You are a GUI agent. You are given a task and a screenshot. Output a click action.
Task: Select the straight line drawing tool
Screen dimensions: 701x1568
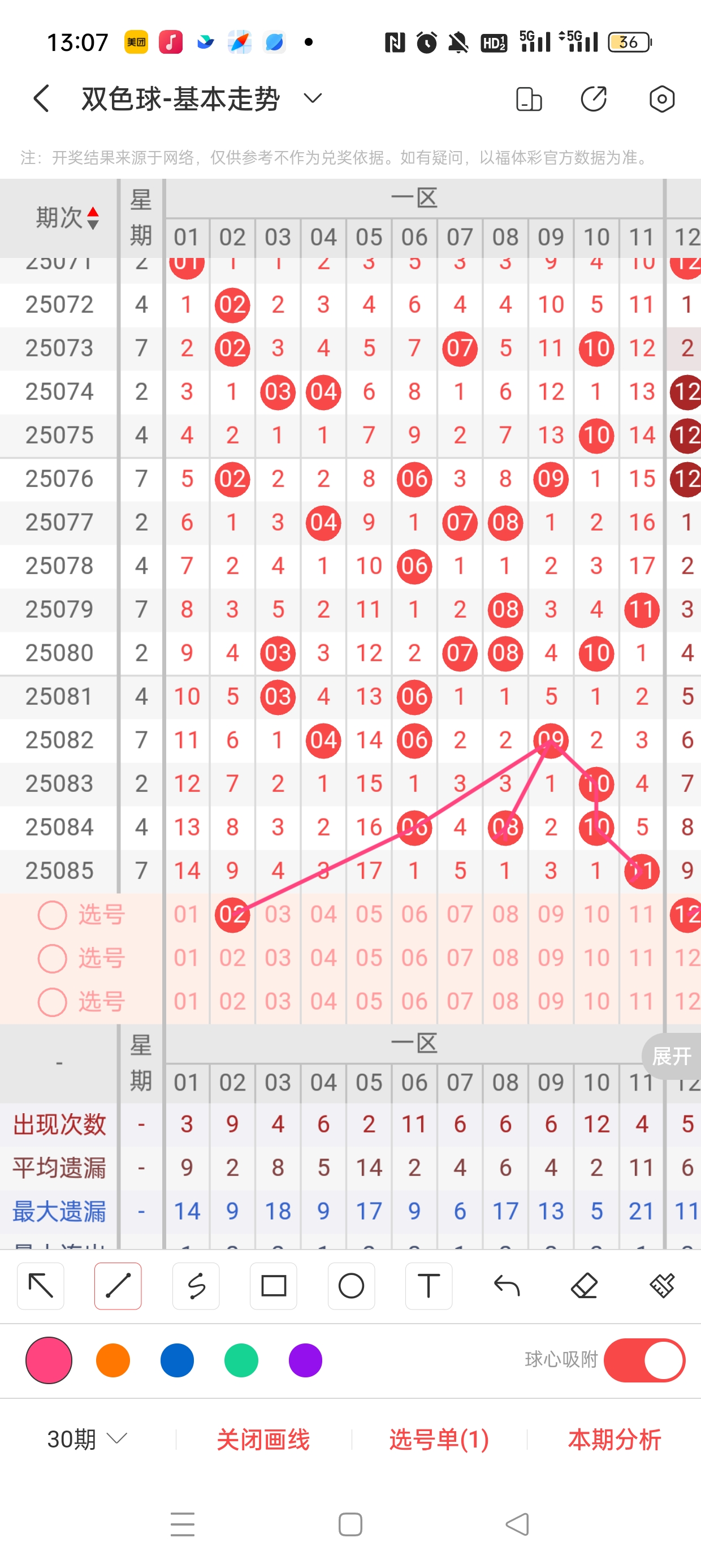pyautogui.click(x=118, y=1286)
